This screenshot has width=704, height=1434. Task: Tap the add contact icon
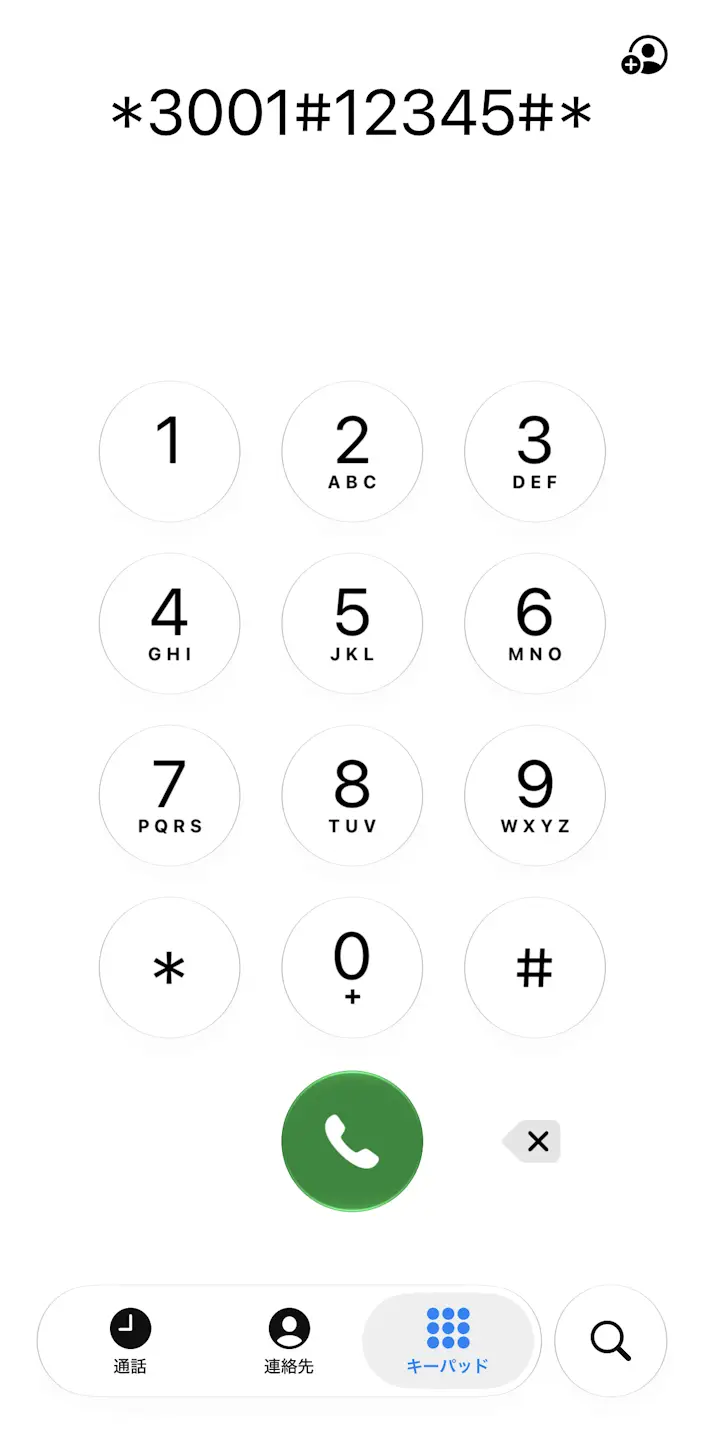(x=644, y=56)
